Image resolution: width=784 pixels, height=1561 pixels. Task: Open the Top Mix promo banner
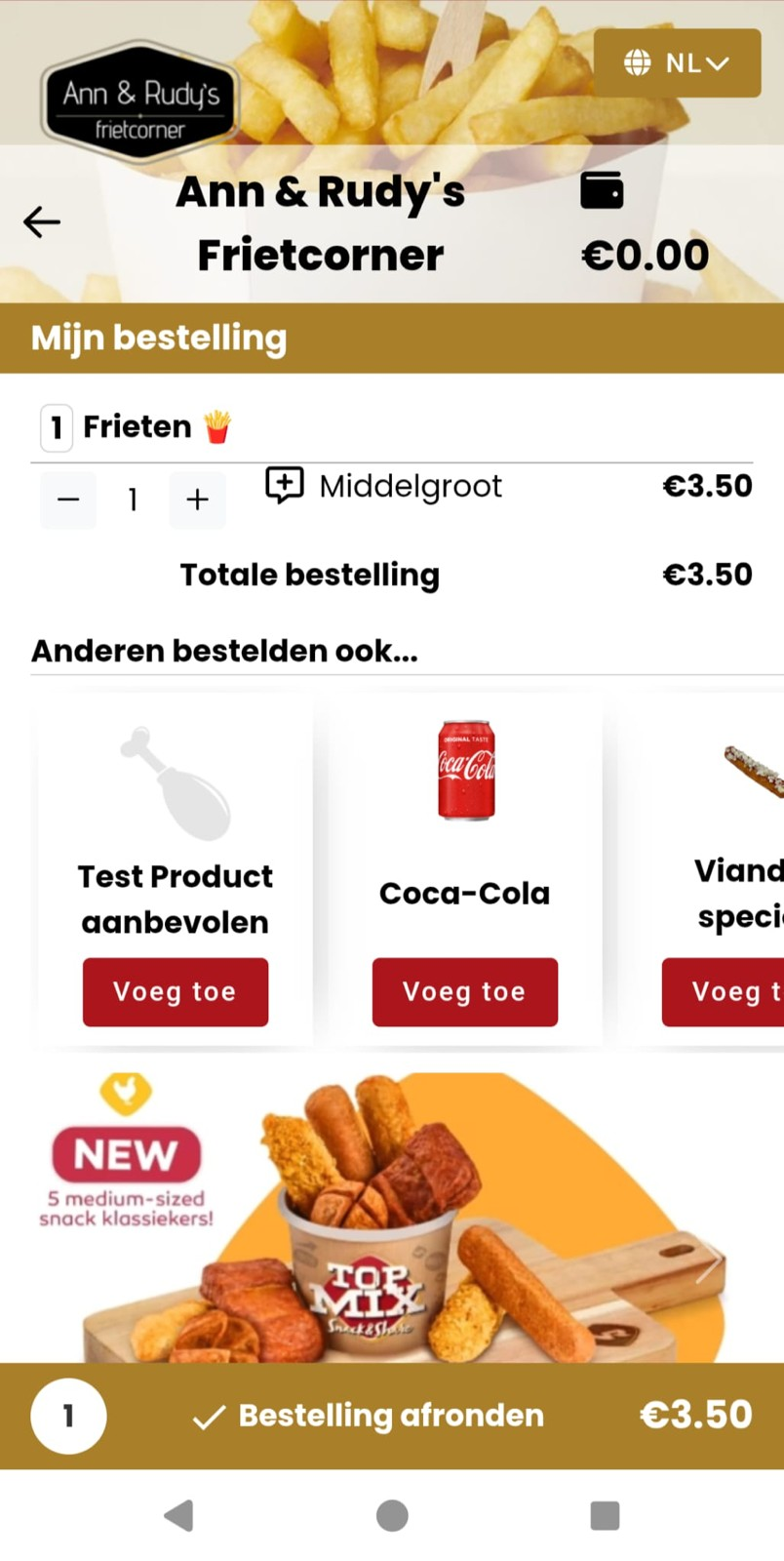coord(390,1220)
